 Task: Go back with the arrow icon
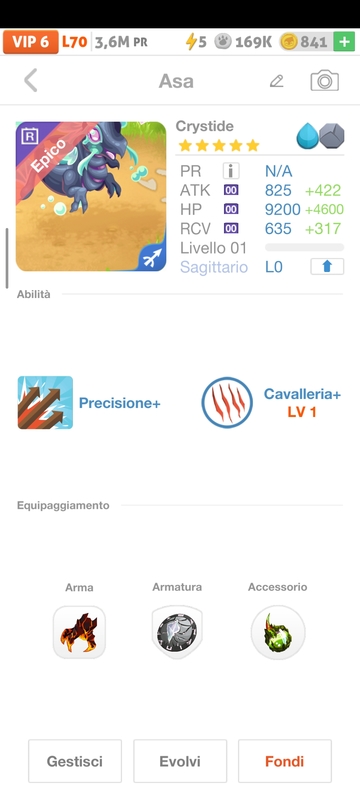31,81
